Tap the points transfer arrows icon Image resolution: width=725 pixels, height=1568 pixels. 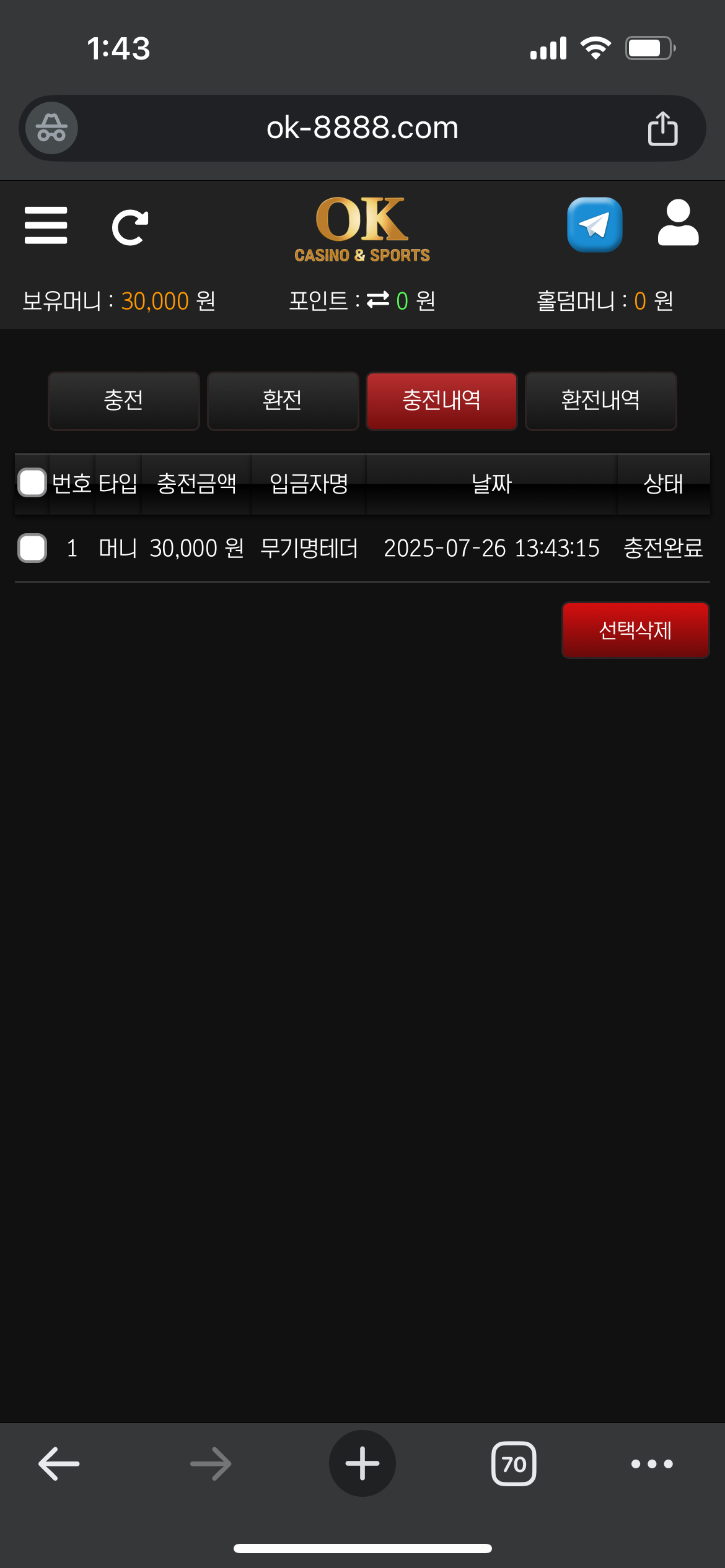pyautogui.click(x=377, y=300)
